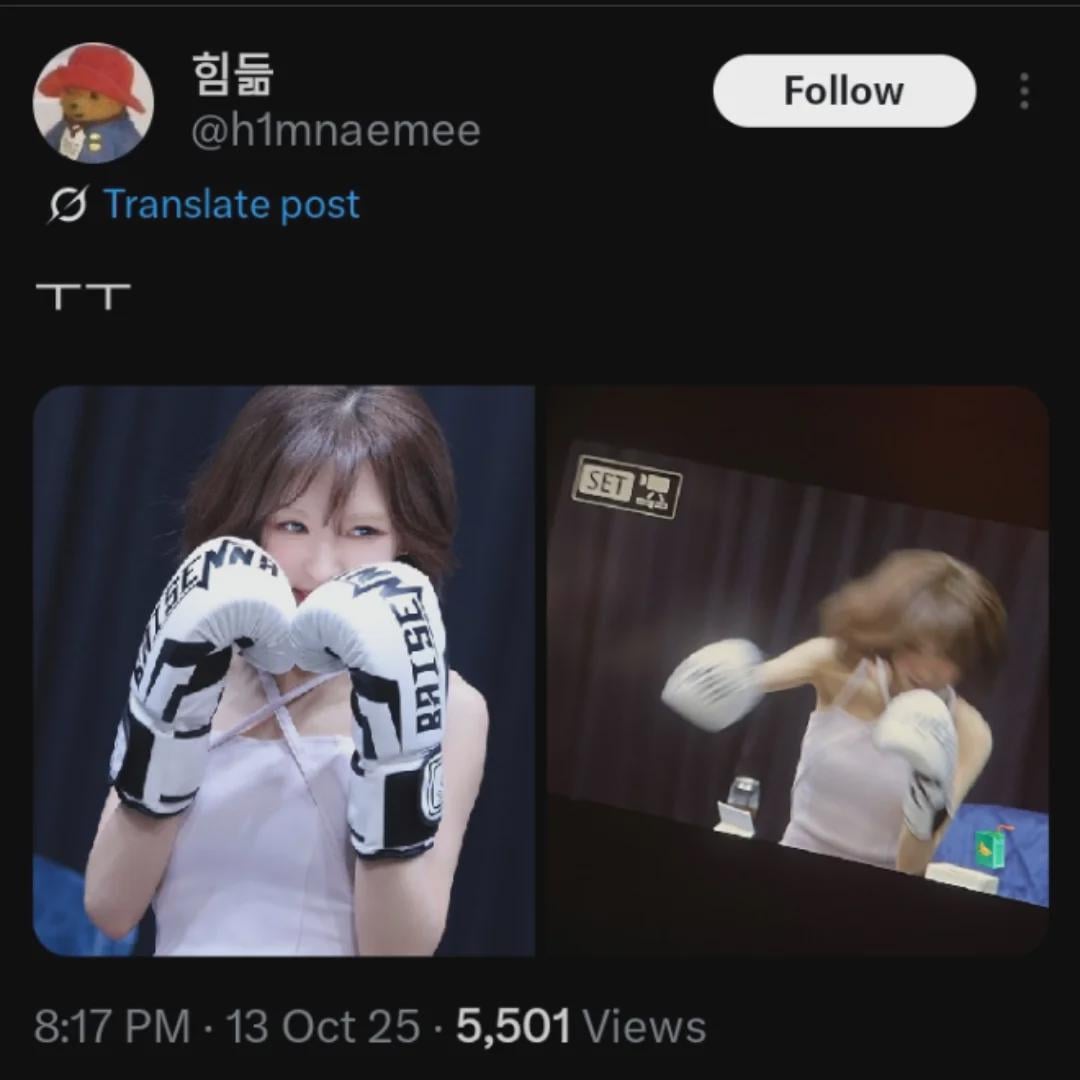Follow the @h1mnaemee account
The image size is (1080, 1080).
pos(843,91)
